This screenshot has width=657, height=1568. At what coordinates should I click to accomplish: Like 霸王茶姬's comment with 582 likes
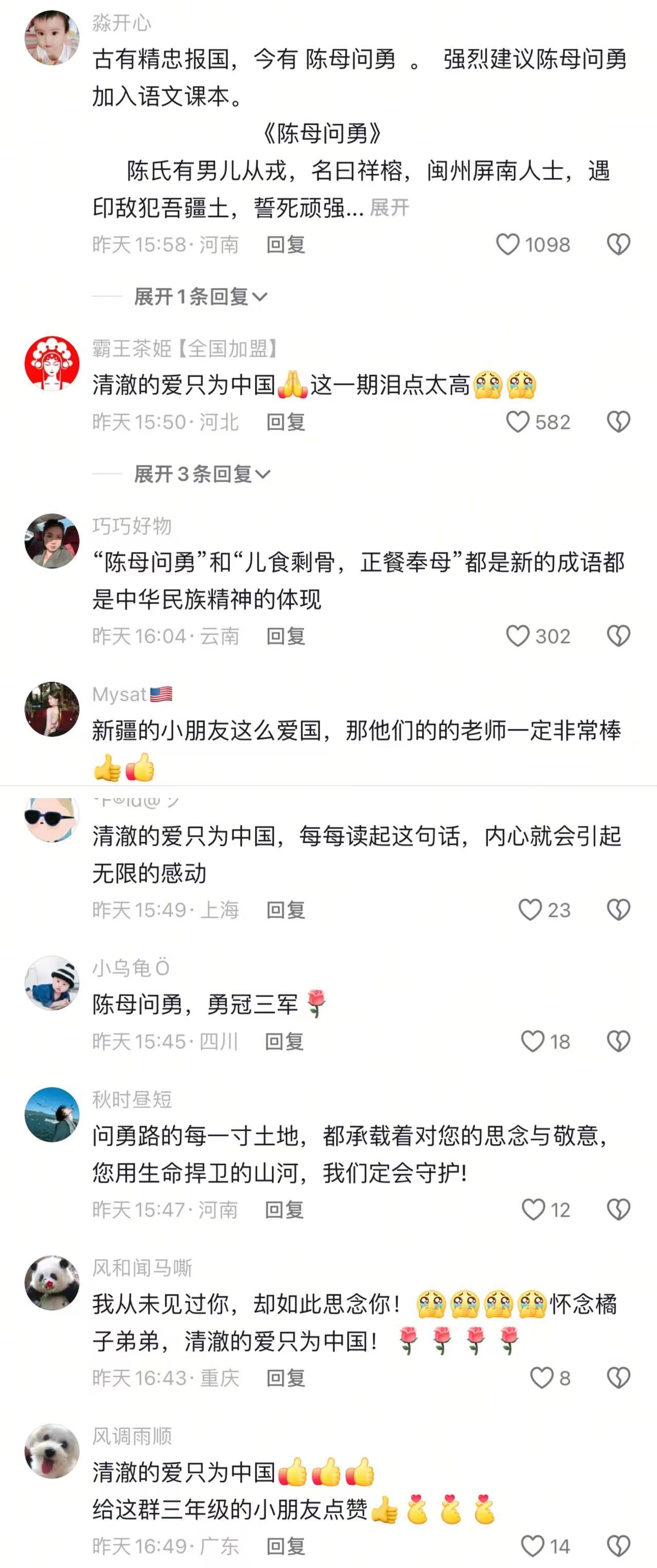click(518, 422)
